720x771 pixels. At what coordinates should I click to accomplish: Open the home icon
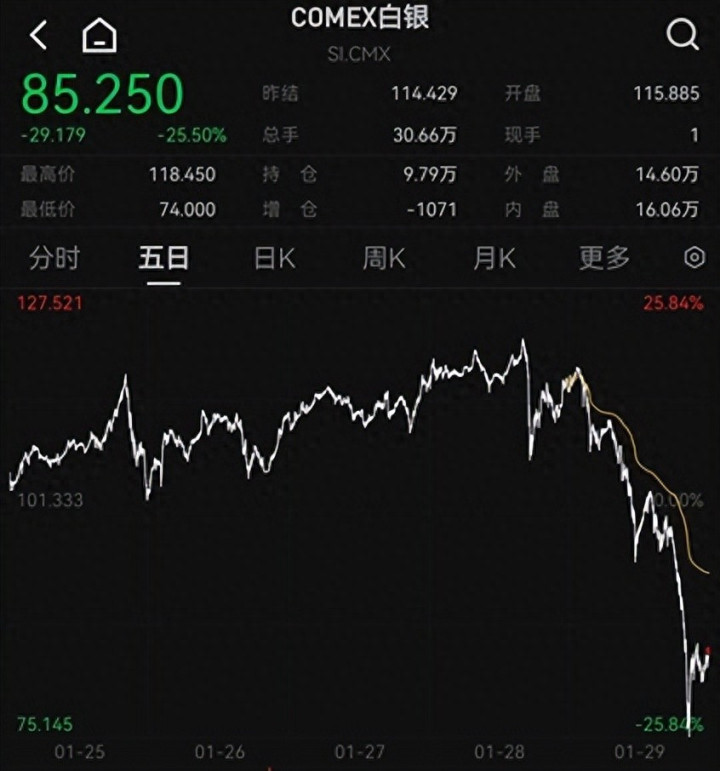pyautogui.click(x=99, y=36)
